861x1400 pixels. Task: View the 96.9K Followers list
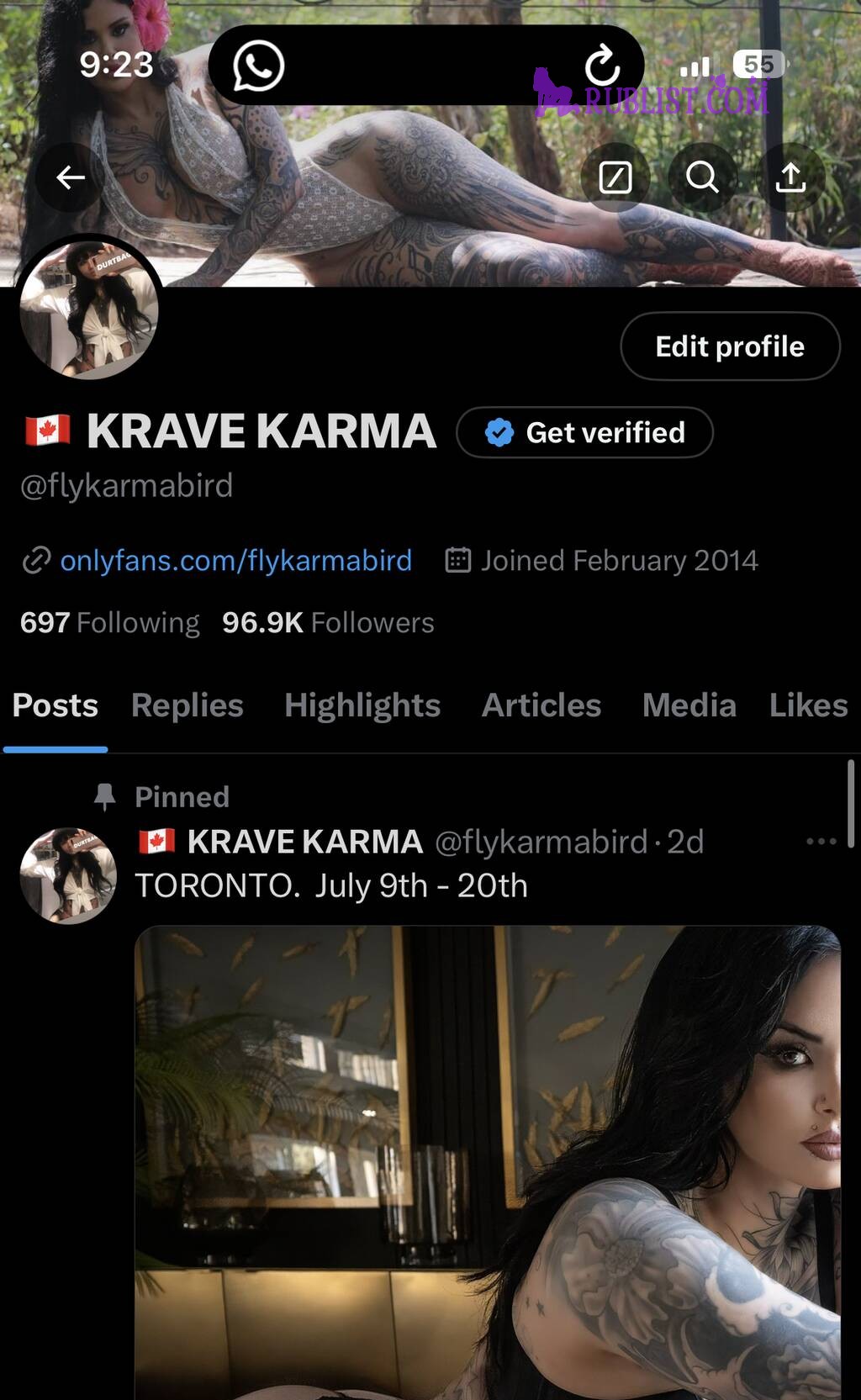pos(328,622)
